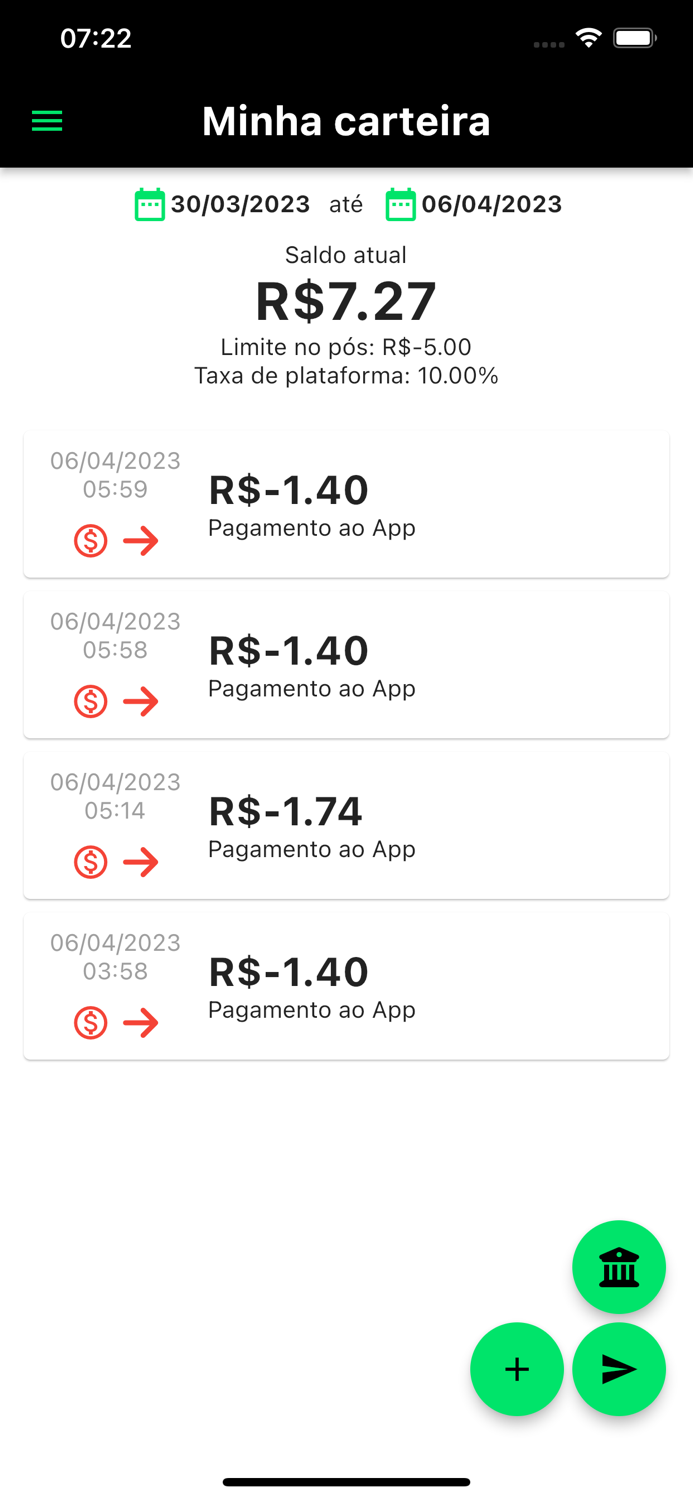Open the hamburger drawer menu
The height and width of the screenshot is (1500, 693).
pos(47,122)
